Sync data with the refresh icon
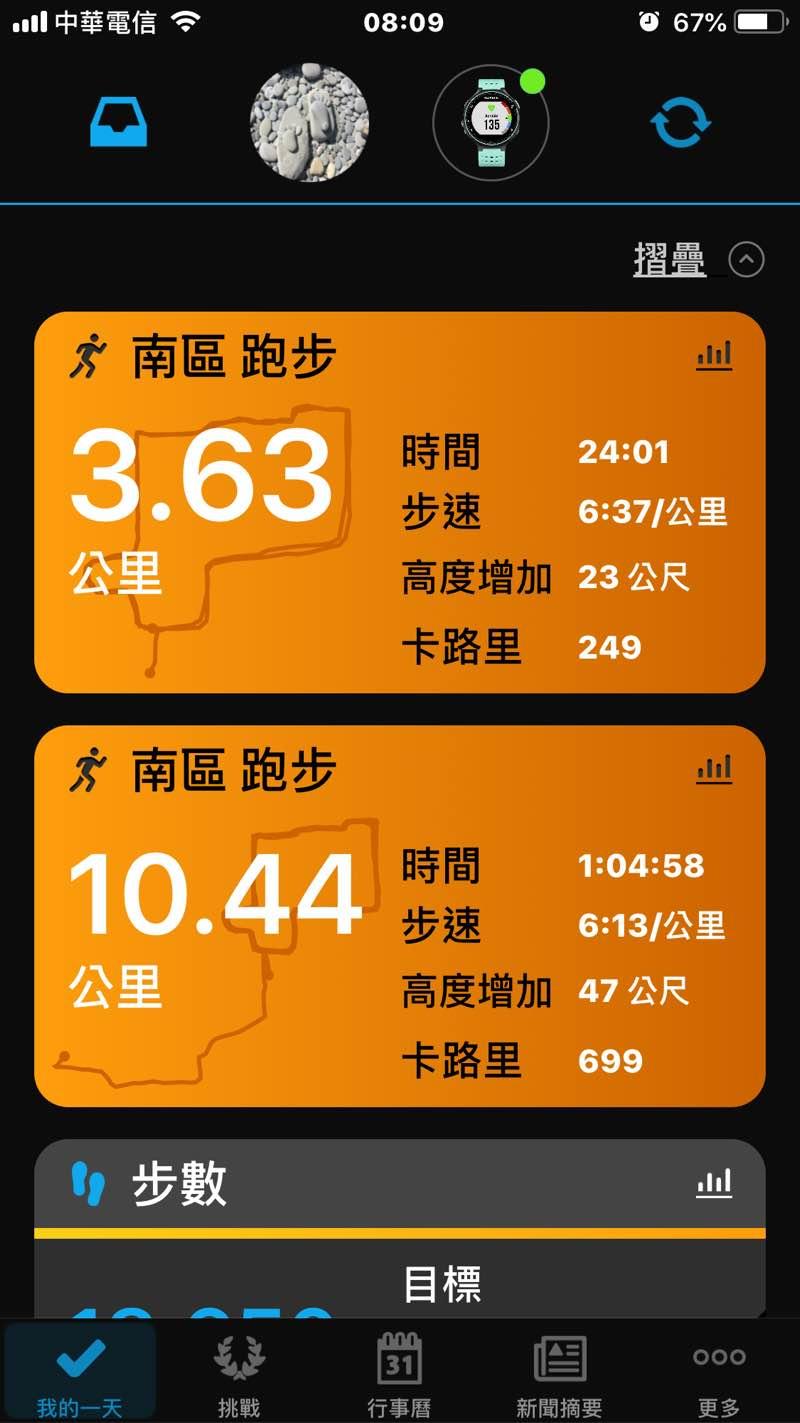This screenshot has width=800, height=1423. coord(681,123)
